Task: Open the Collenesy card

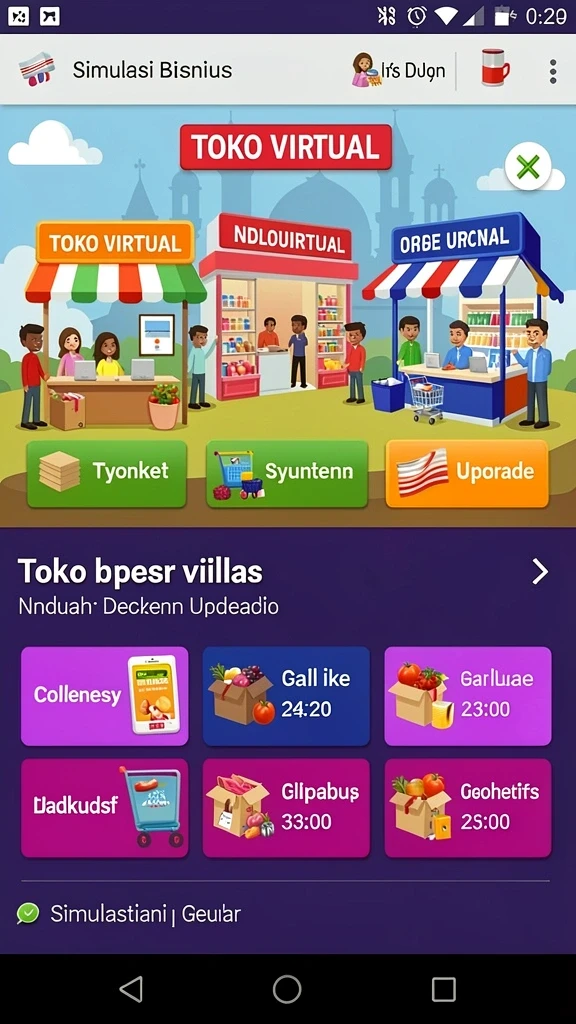Action: click(104, 696)
